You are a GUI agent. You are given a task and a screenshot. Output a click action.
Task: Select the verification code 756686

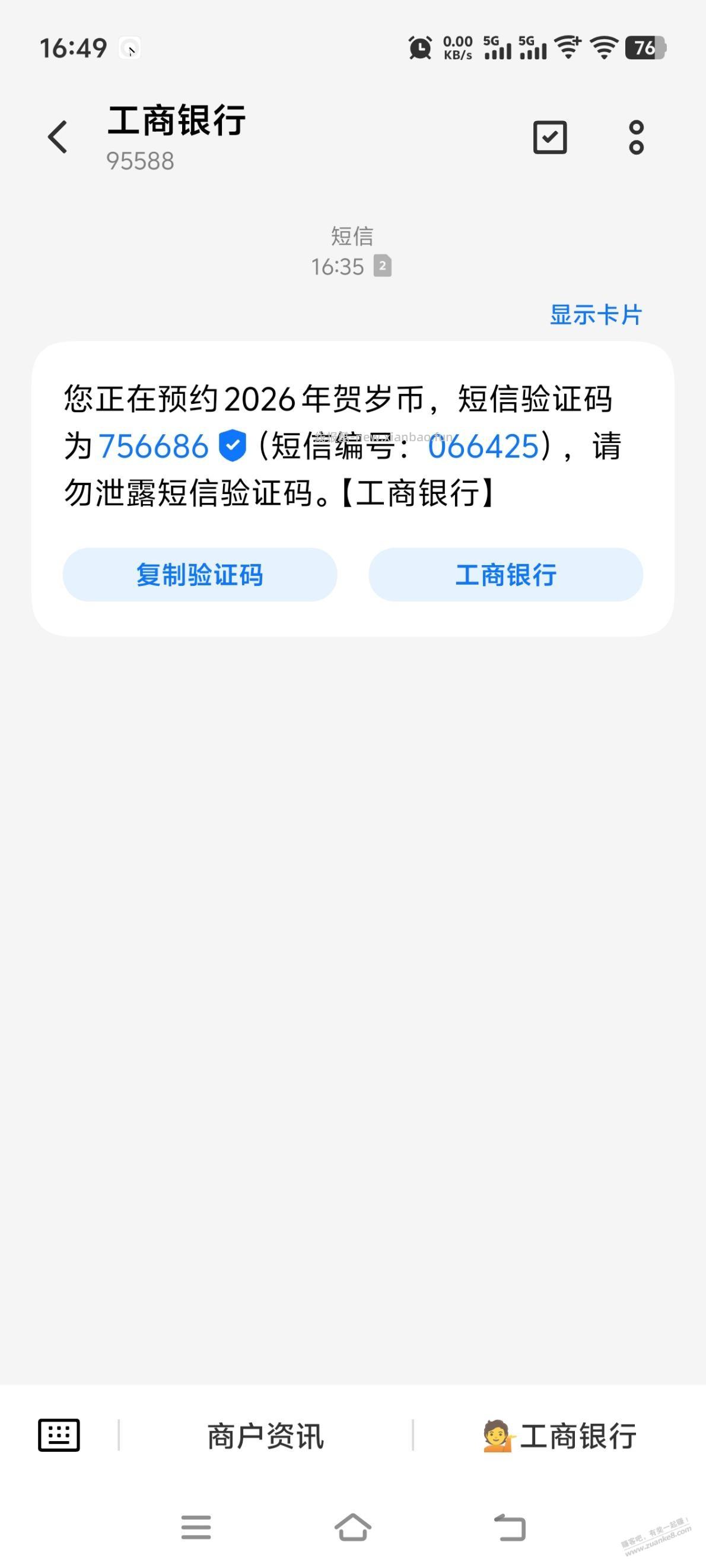tap(155, 446)
